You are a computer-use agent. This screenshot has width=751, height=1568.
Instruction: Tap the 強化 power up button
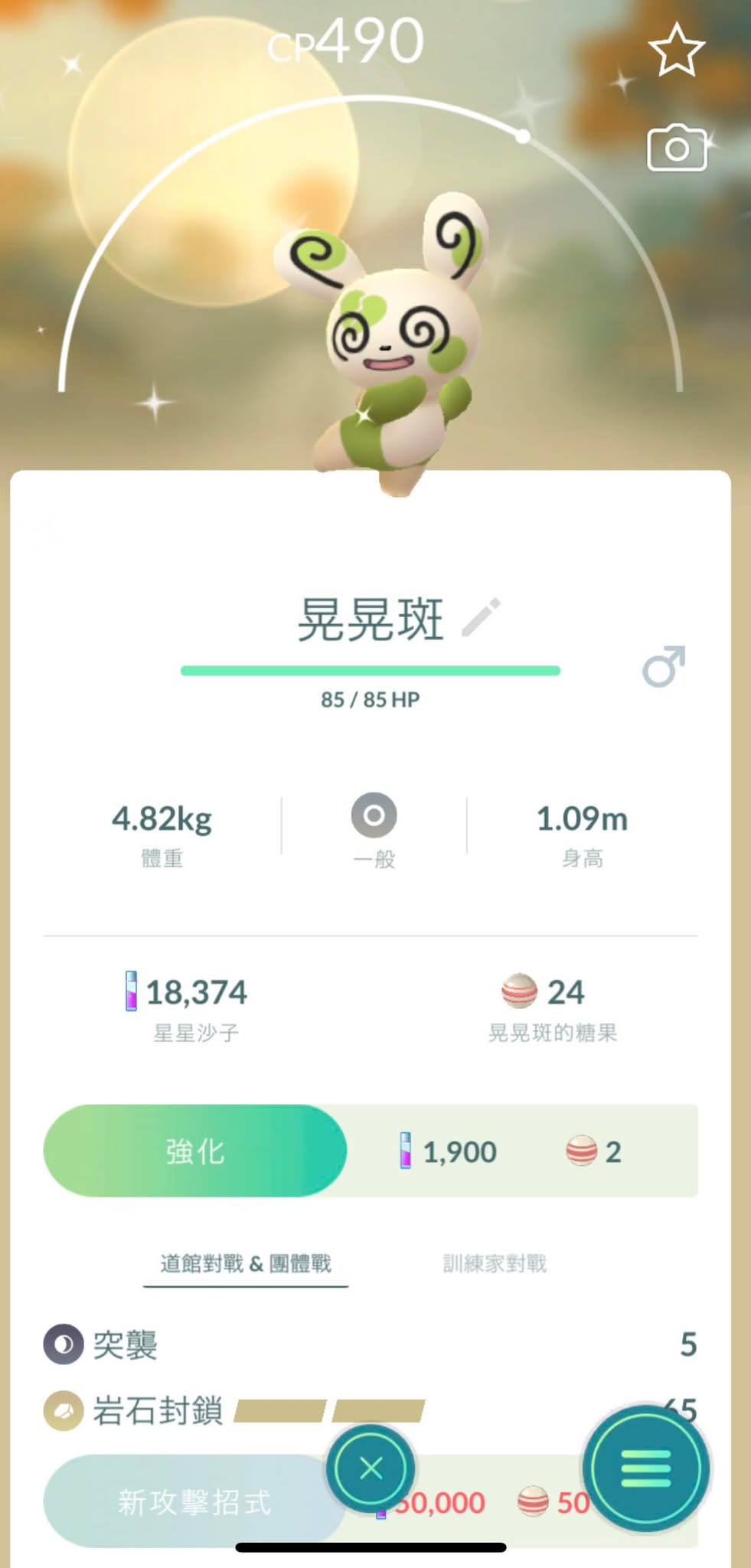click(x=194, y=1151)
